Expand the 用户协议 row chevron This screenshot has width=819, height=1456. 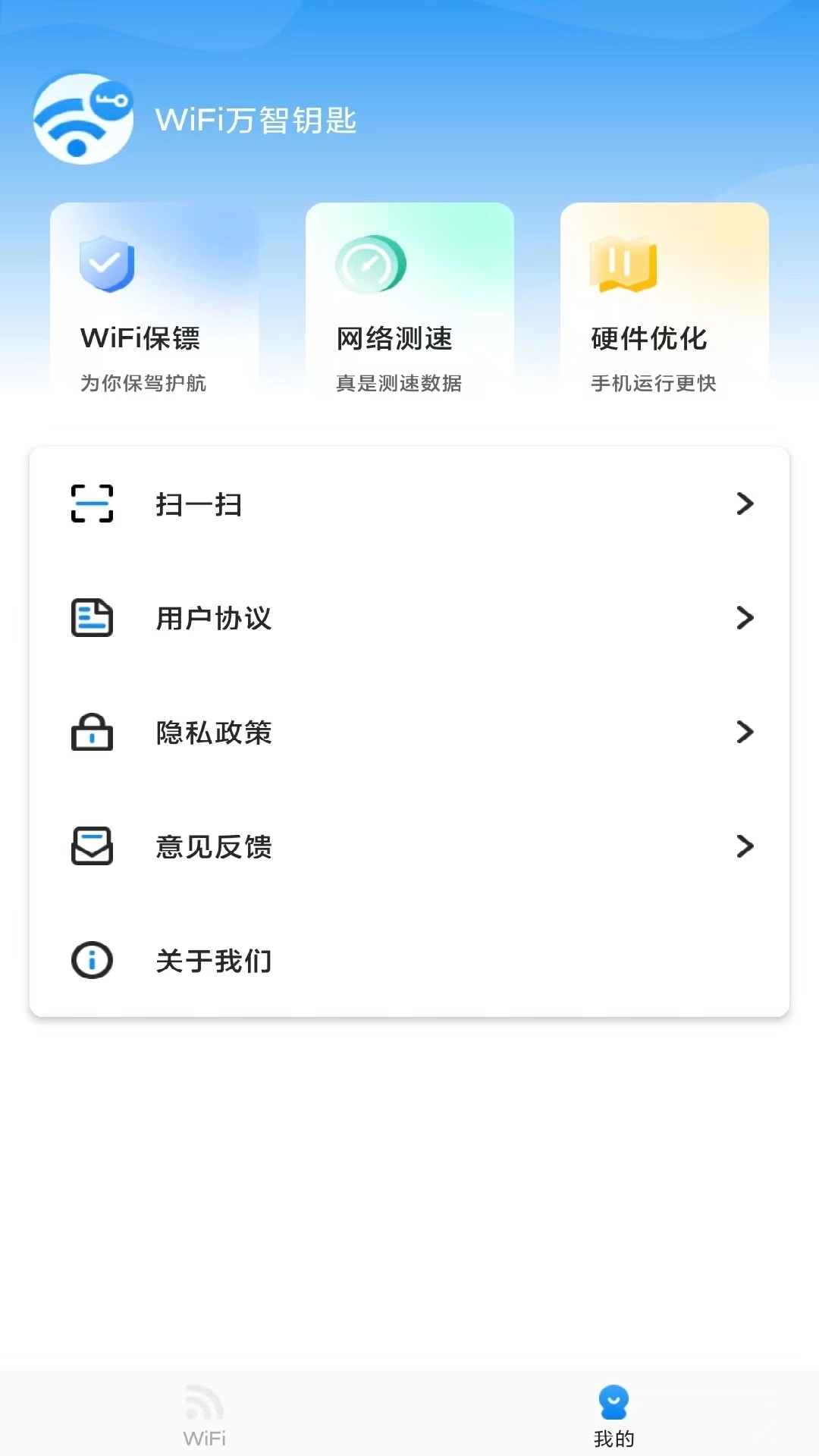click(x=746, y=618)
